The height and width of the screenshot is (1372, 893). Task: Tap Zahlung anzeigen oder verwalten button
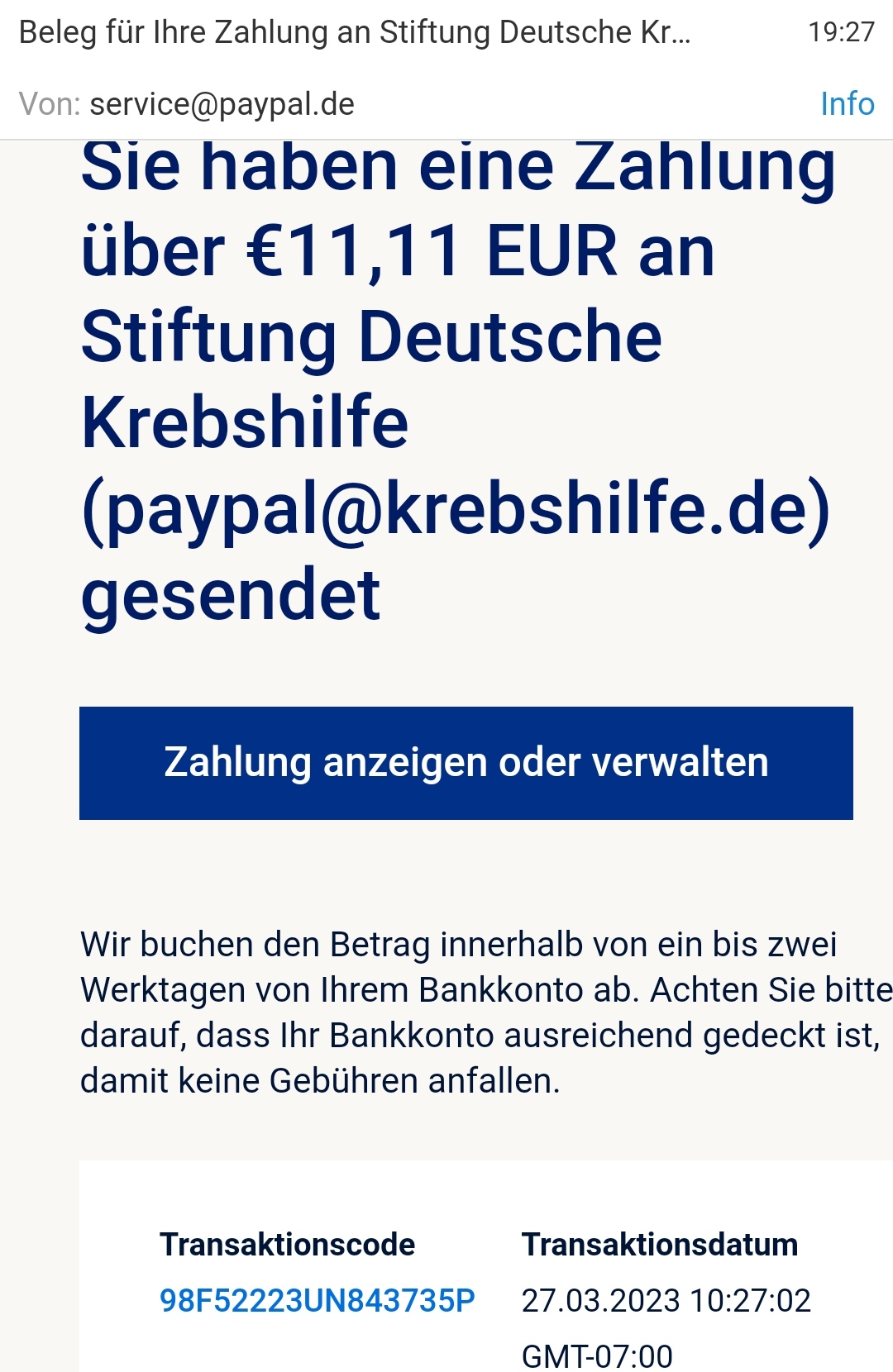pos(466,762)
